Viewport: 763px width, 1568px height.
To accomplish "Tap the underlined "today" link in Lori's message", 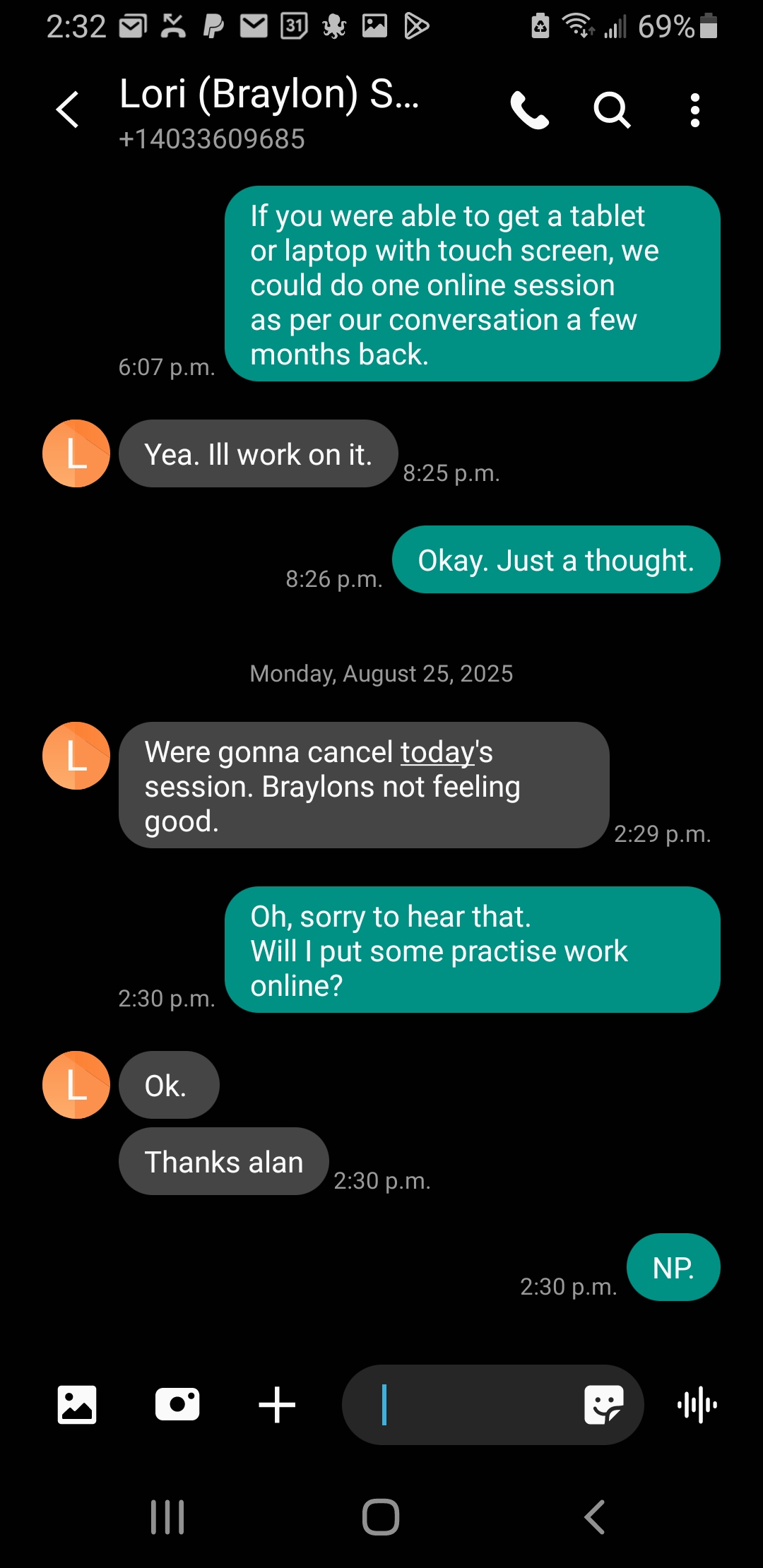I will [x=437, y=752].
